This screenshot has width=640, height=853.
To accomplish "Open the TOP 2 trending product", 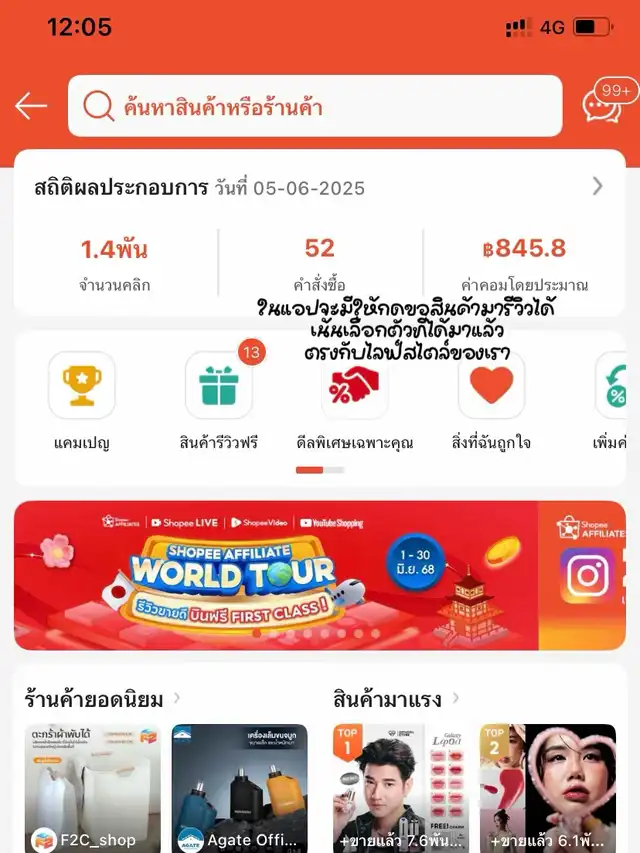I will point(547,787).
